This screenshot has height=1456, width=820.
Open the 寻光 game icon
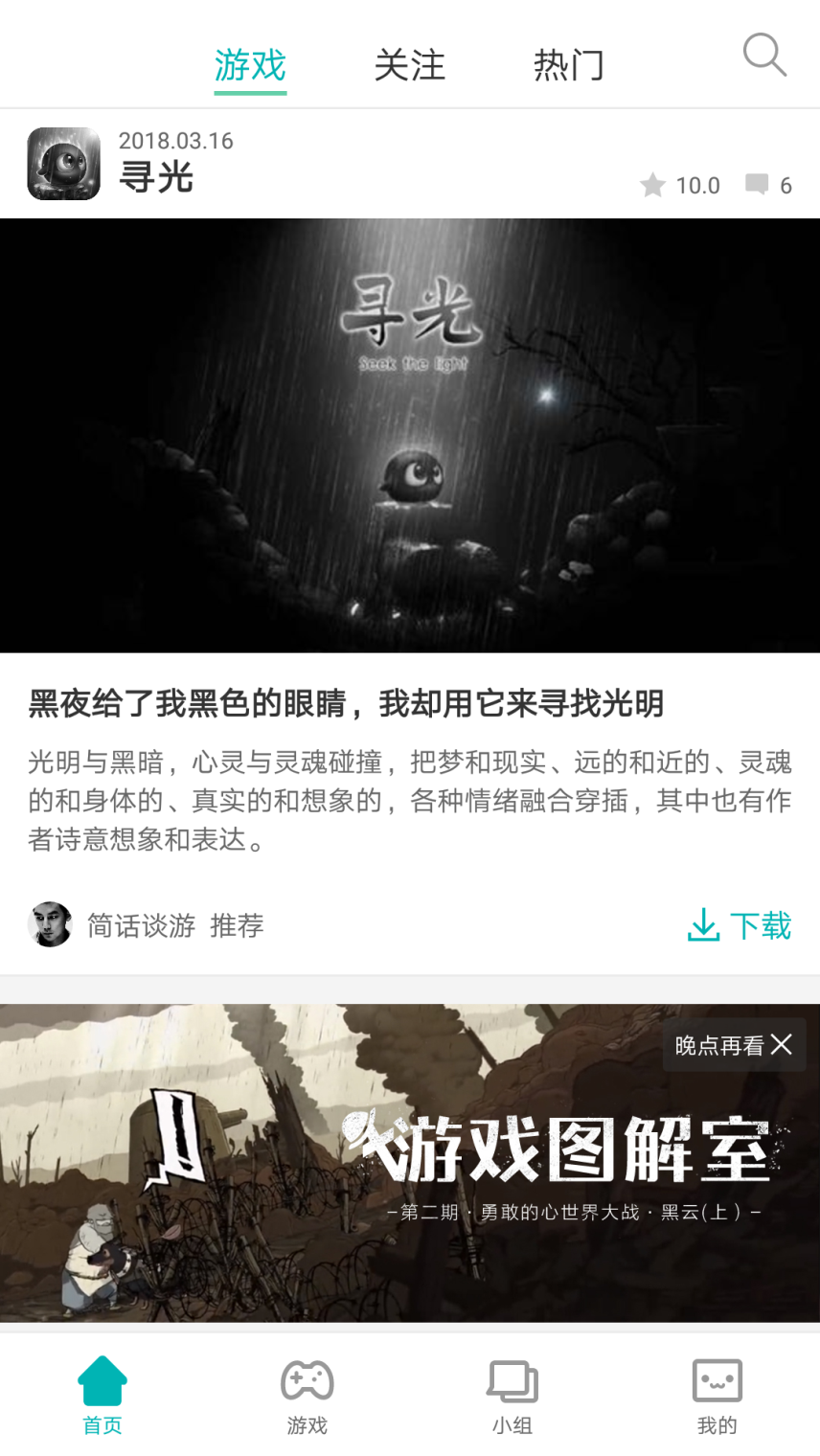[64, 164]
